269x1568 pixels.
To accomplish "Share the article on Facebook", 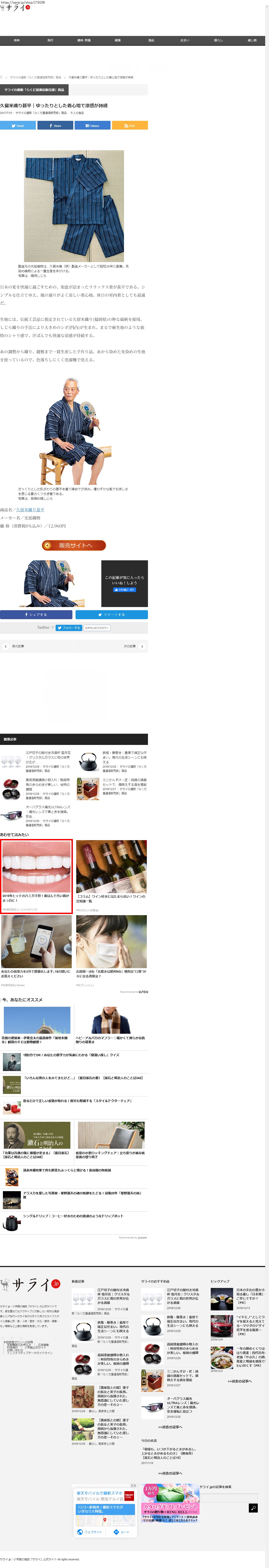I will [x=55, y=125].
